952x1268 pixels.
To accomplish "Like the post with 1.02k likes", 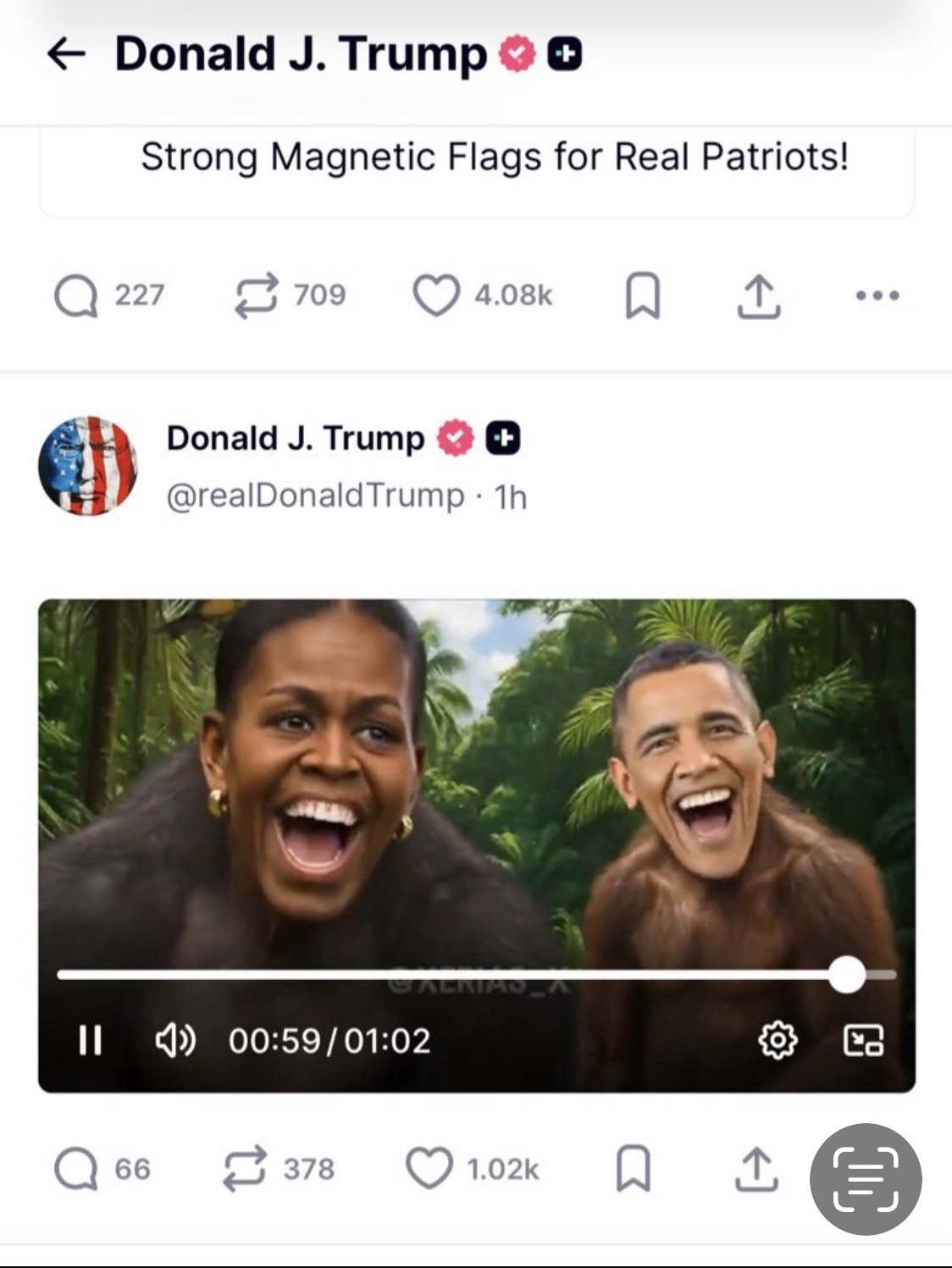I will tap(429, 1169).
